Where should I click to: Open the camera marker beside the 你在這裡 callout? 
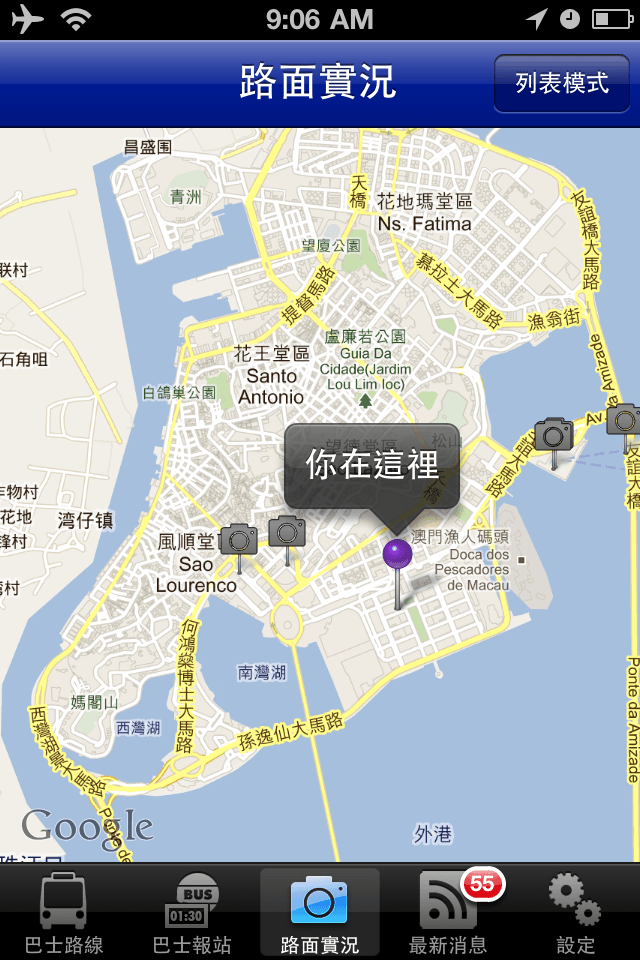click(x=287, y=532)
